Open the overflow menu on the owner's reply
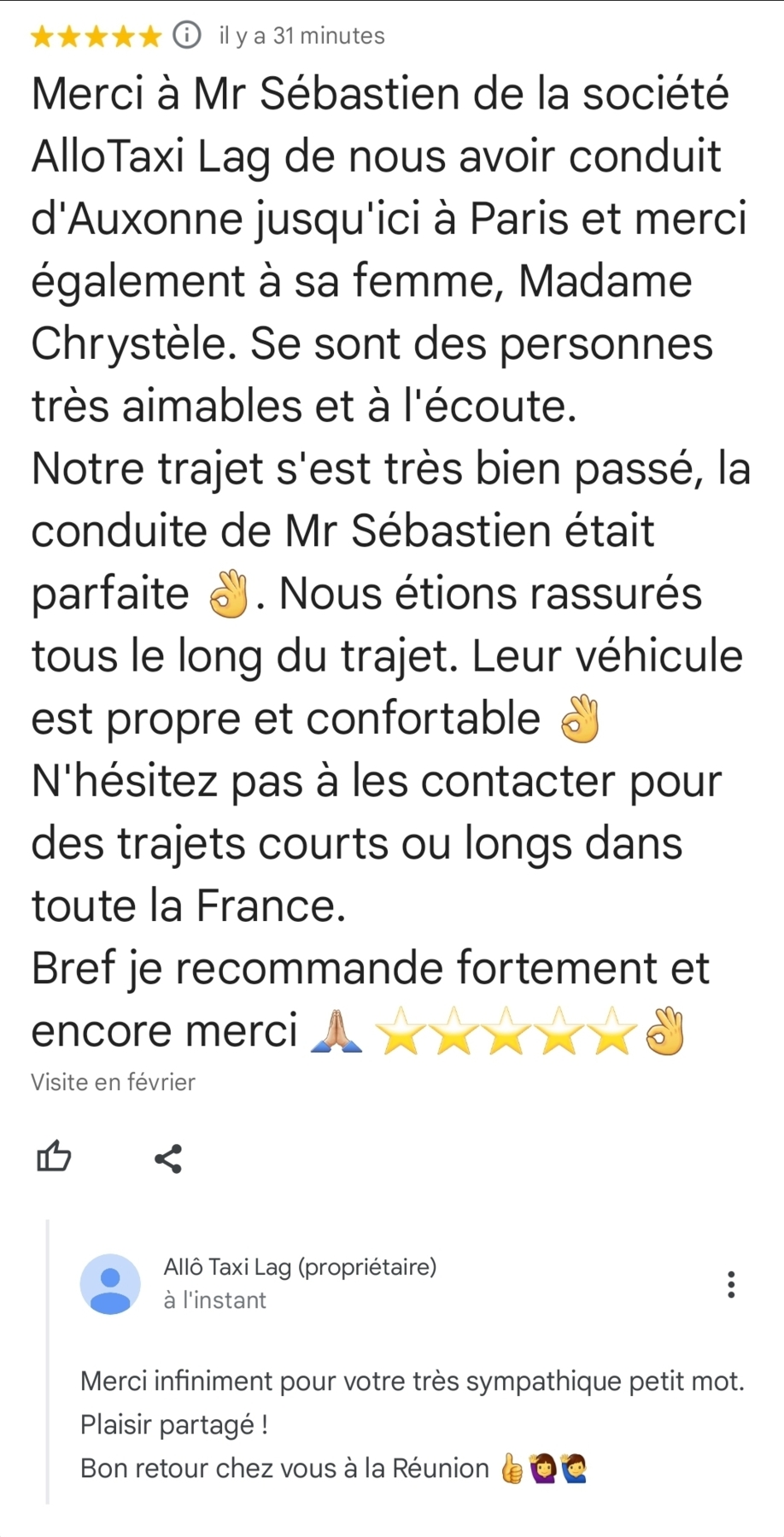784x1537 pixels. 731,1284
